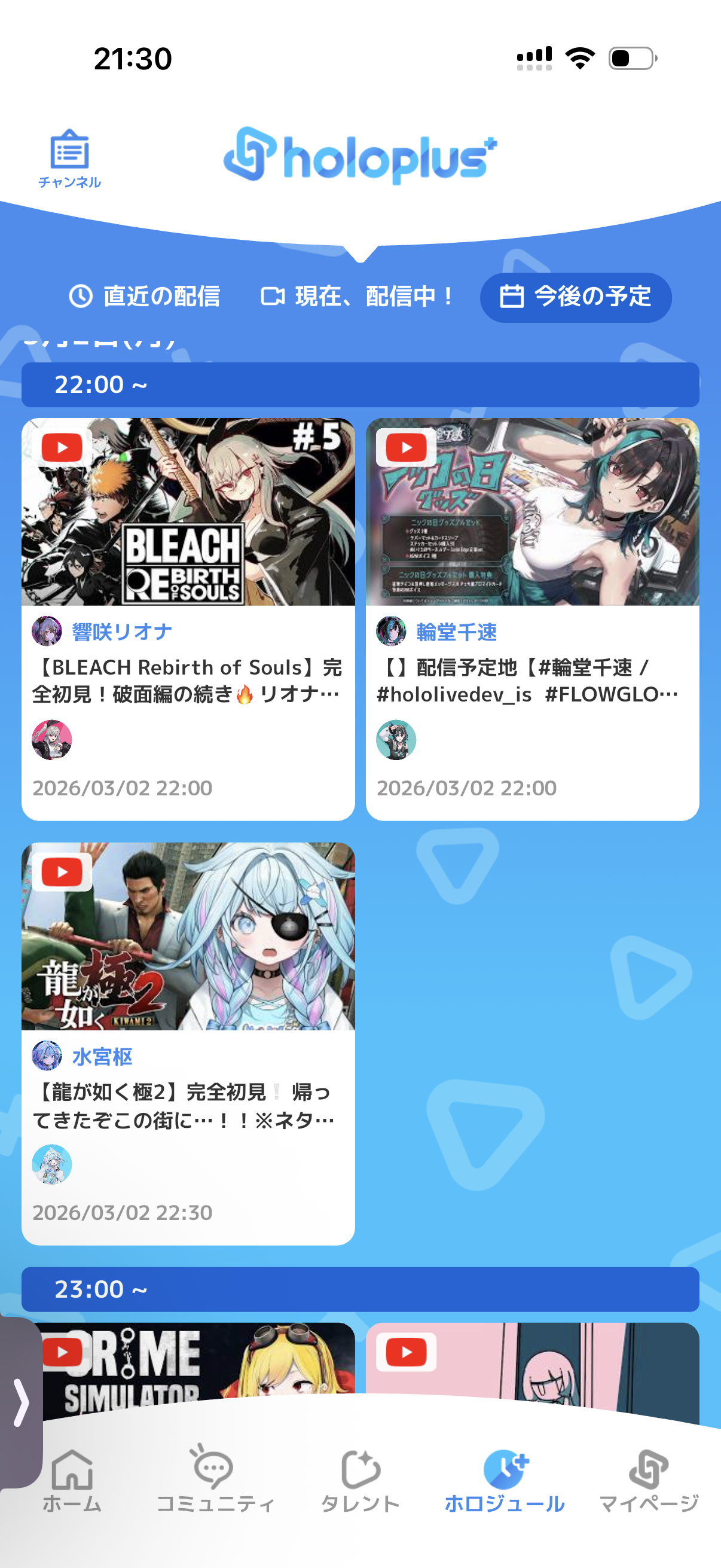The image size is (721, 1568).
Task: View 輪堂千速's channel name link
Action: click(456, 632)
